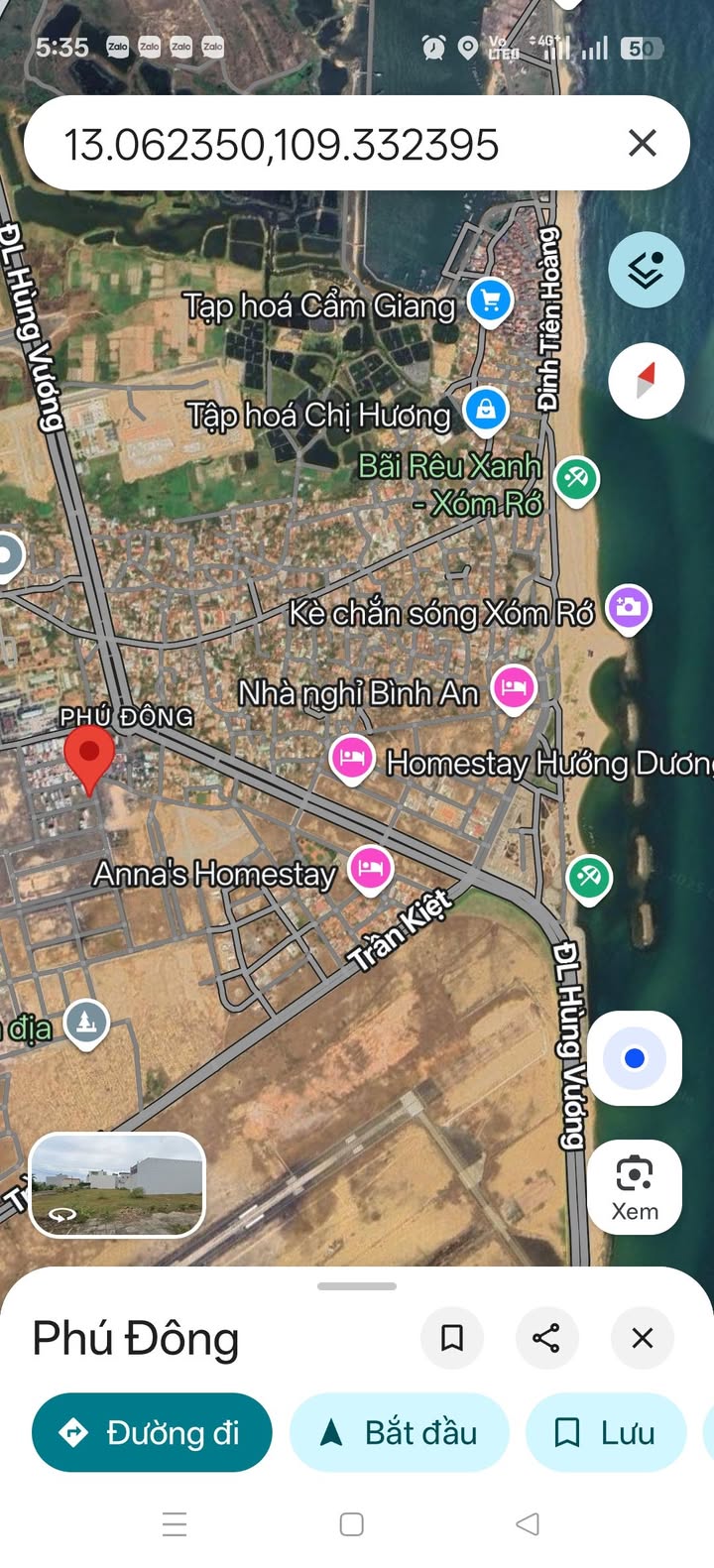
Task: Open the map layers selector
Action: coord(646,270)
